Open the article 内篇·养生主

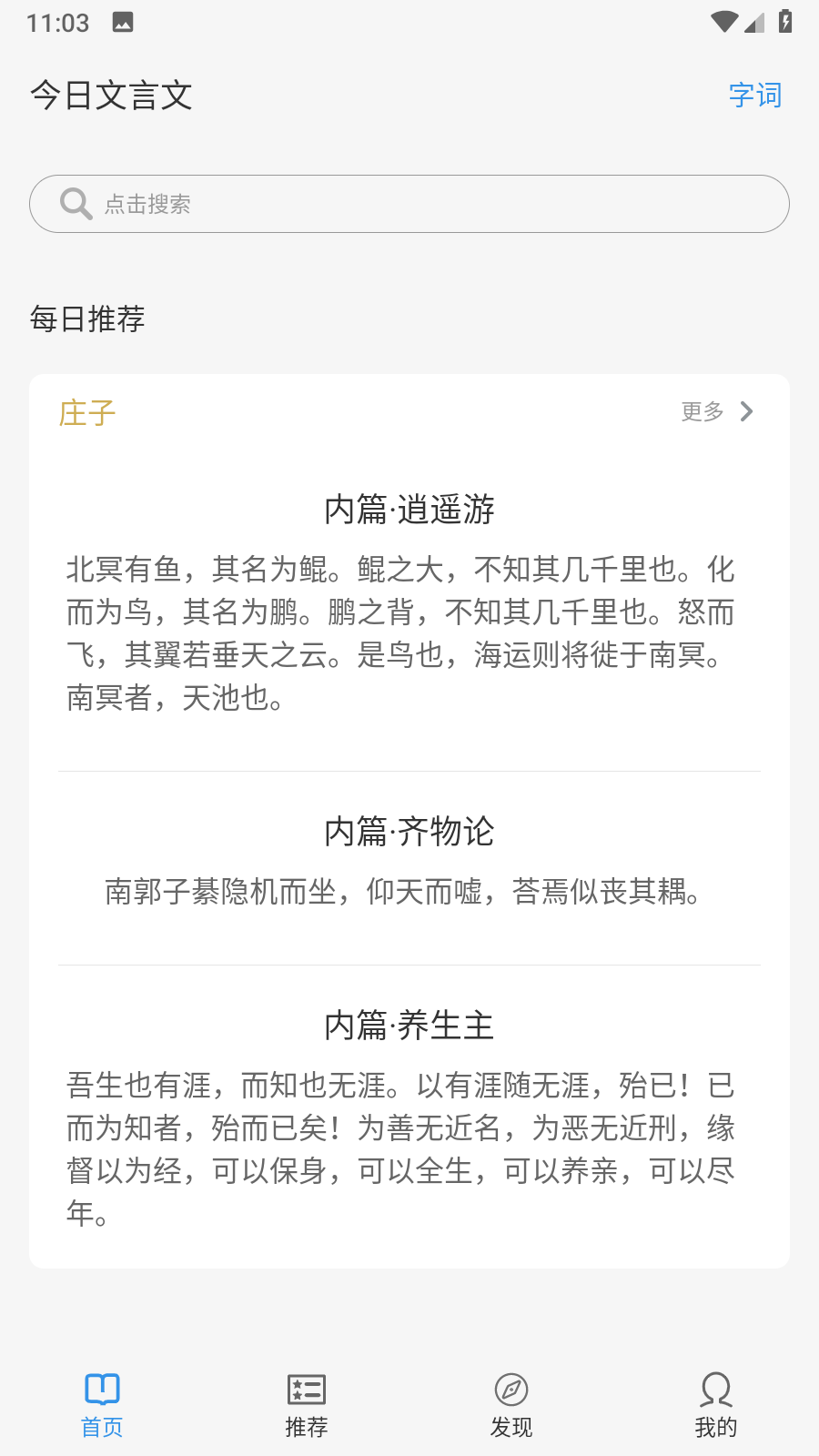[x=409, y=1025]
